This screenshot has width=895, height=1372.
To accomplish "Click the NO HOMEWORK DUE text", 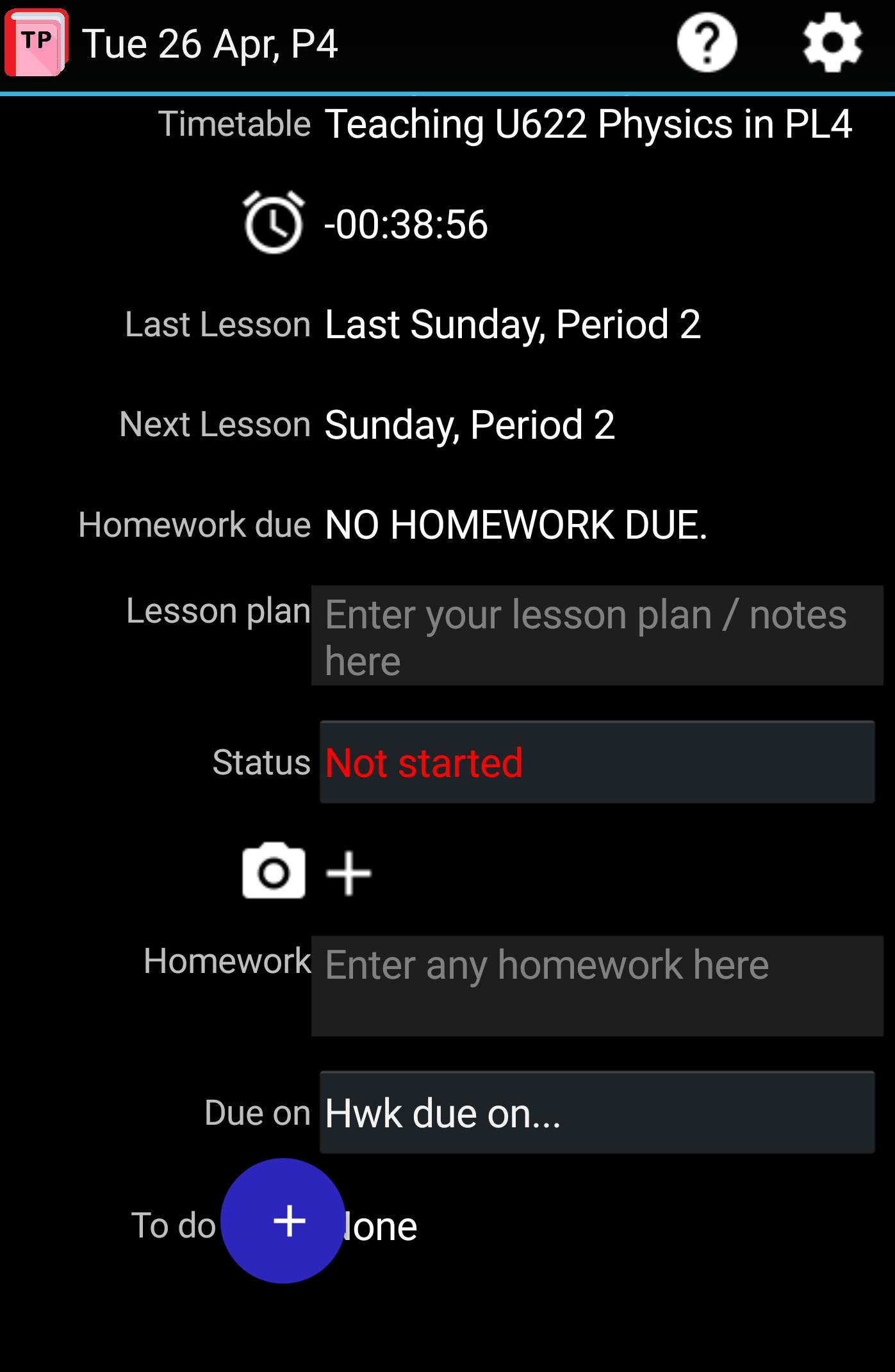I will coord(516,525).
